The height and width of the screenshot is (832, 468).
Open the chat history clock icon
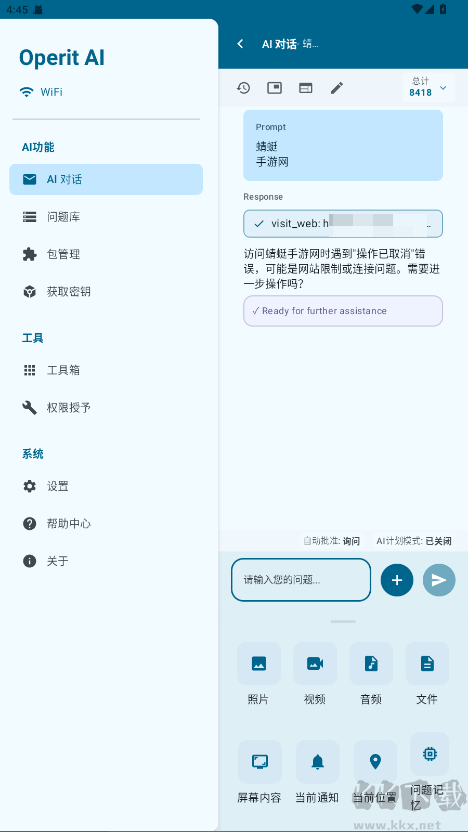(x=244, y=88)
